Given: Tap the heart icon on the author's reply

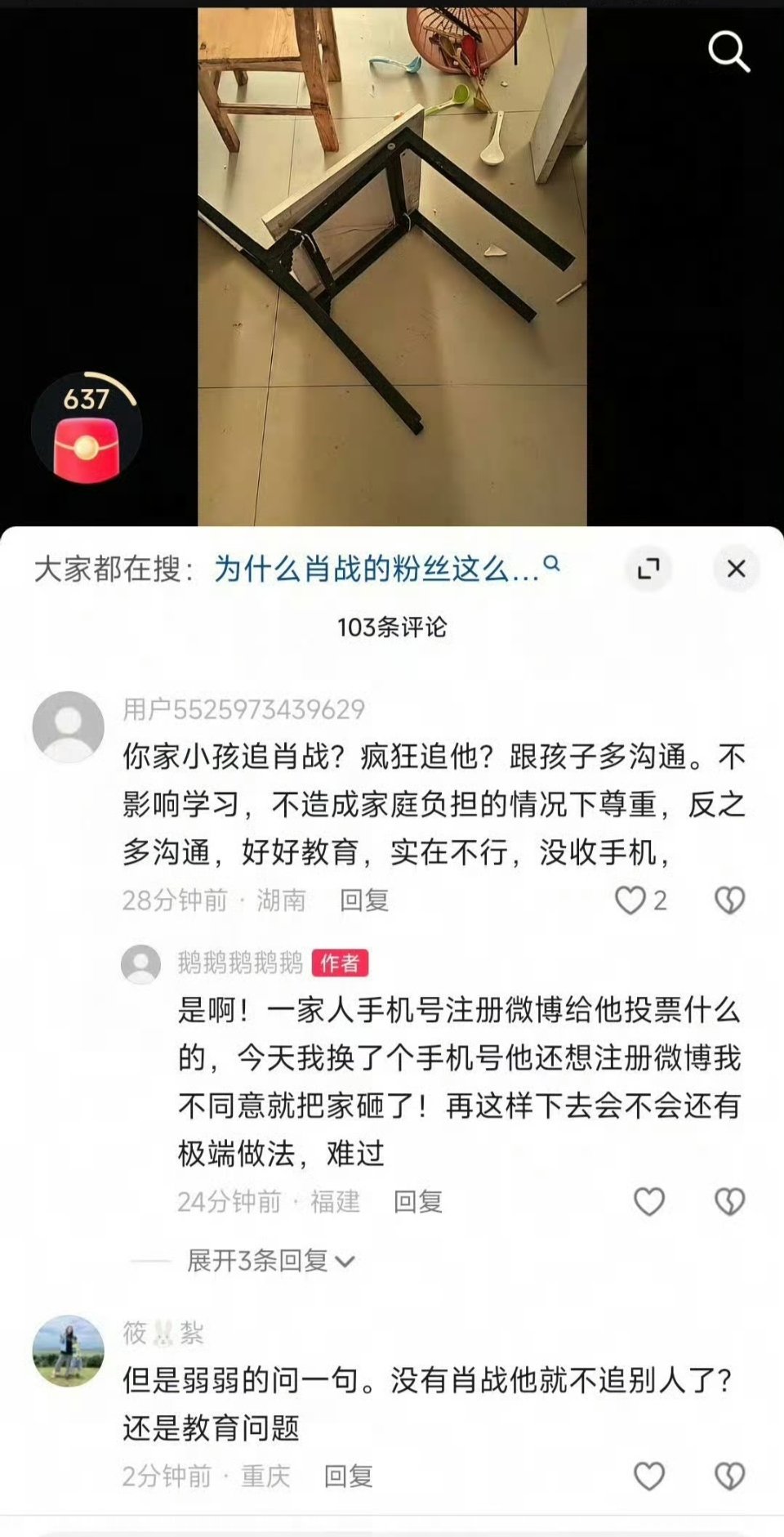Looking at the screenshot, I should (651, 1201).
